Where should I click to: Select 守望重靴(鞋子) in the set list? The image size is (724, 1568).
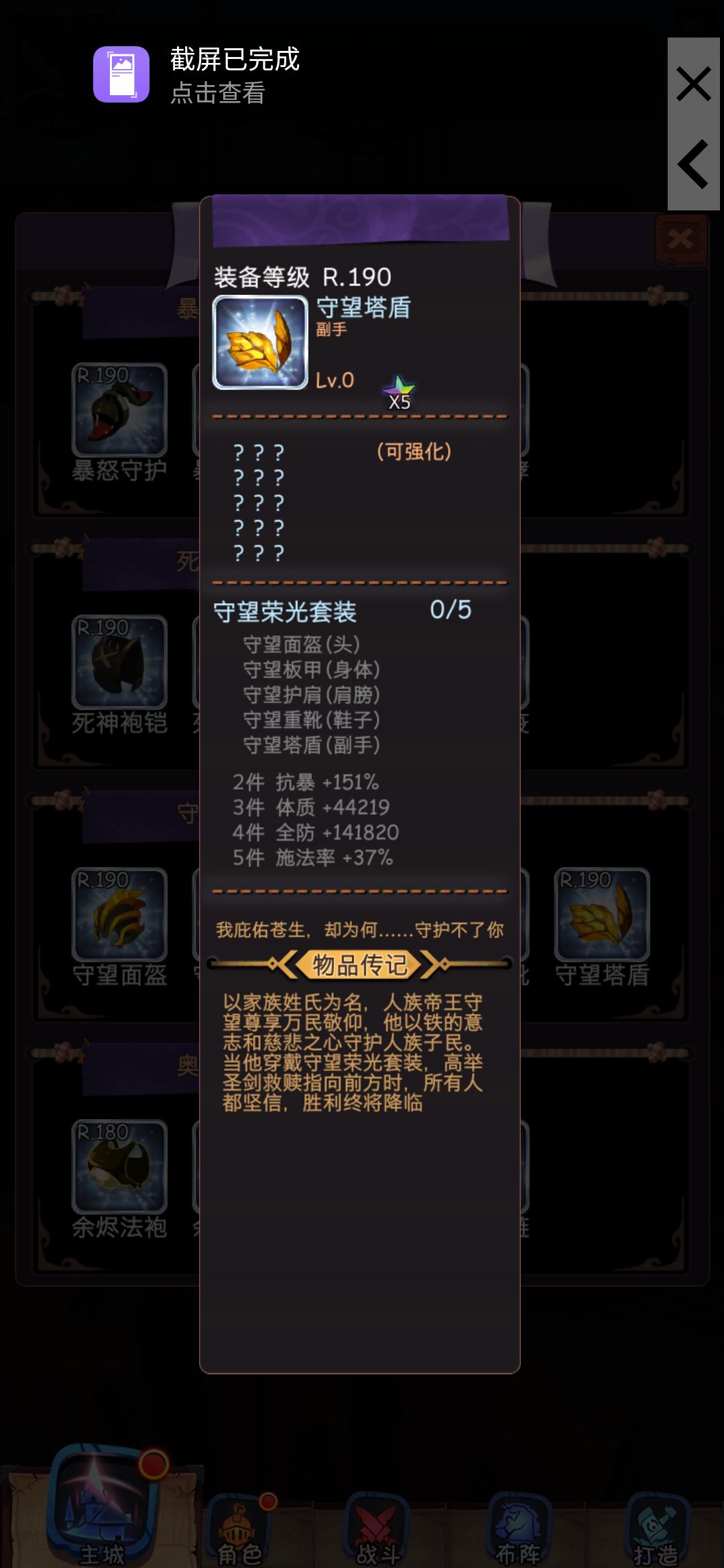click(x=312, y=718)
